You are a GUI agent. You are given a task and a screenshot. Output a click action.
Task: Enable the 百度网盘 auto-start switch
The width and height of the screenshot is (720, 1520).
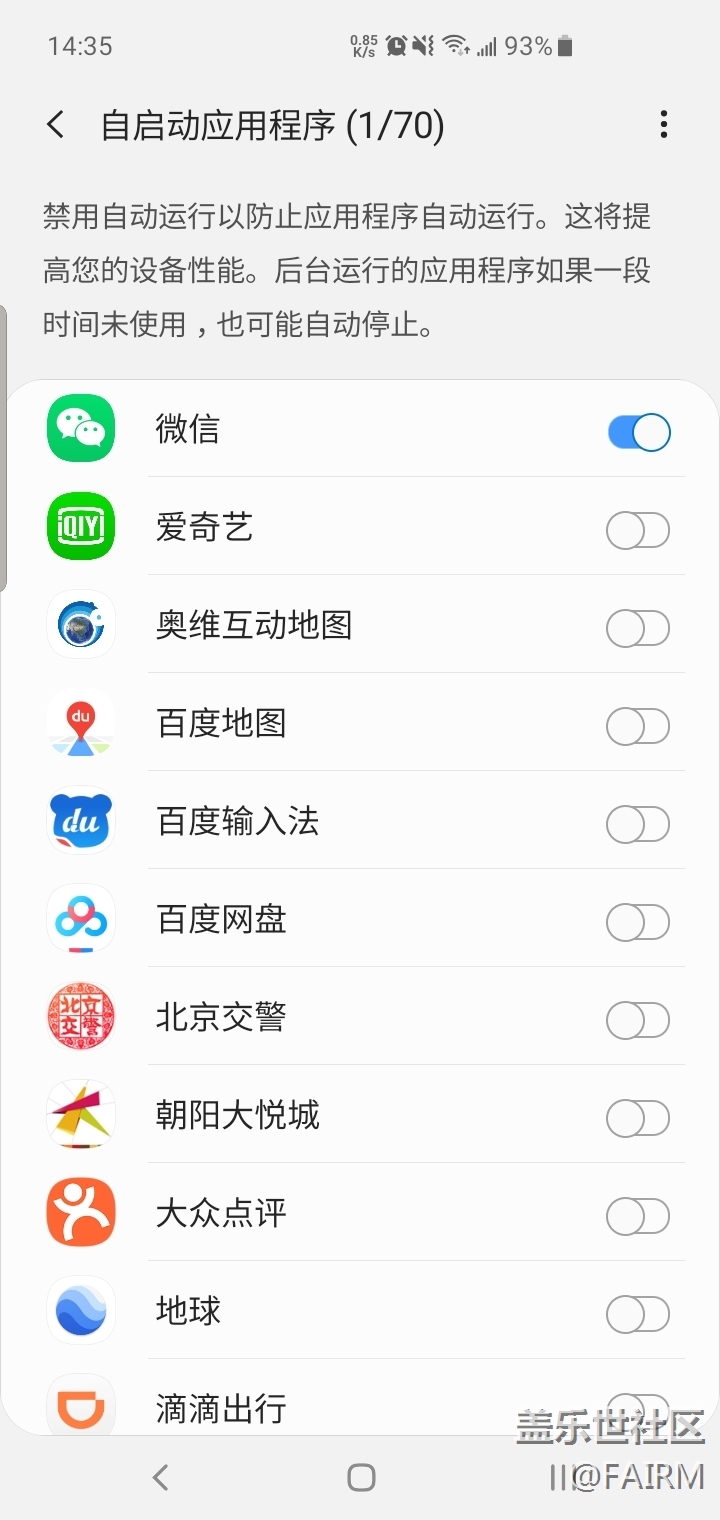638,922
